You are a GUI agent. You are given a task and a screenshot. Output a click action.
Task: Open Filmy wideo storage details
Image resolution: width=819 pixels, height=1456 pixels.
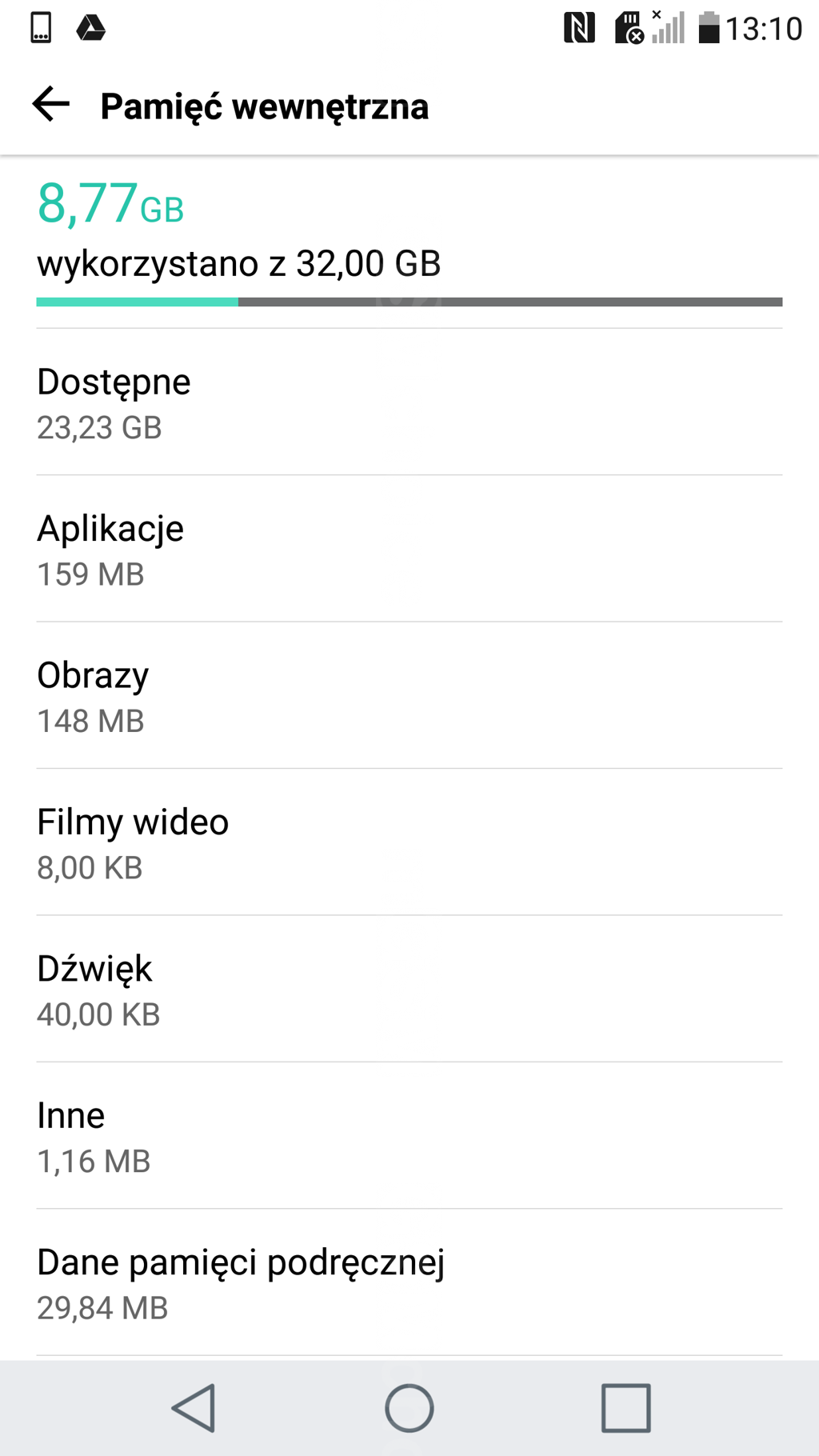(x=408, y=842)
